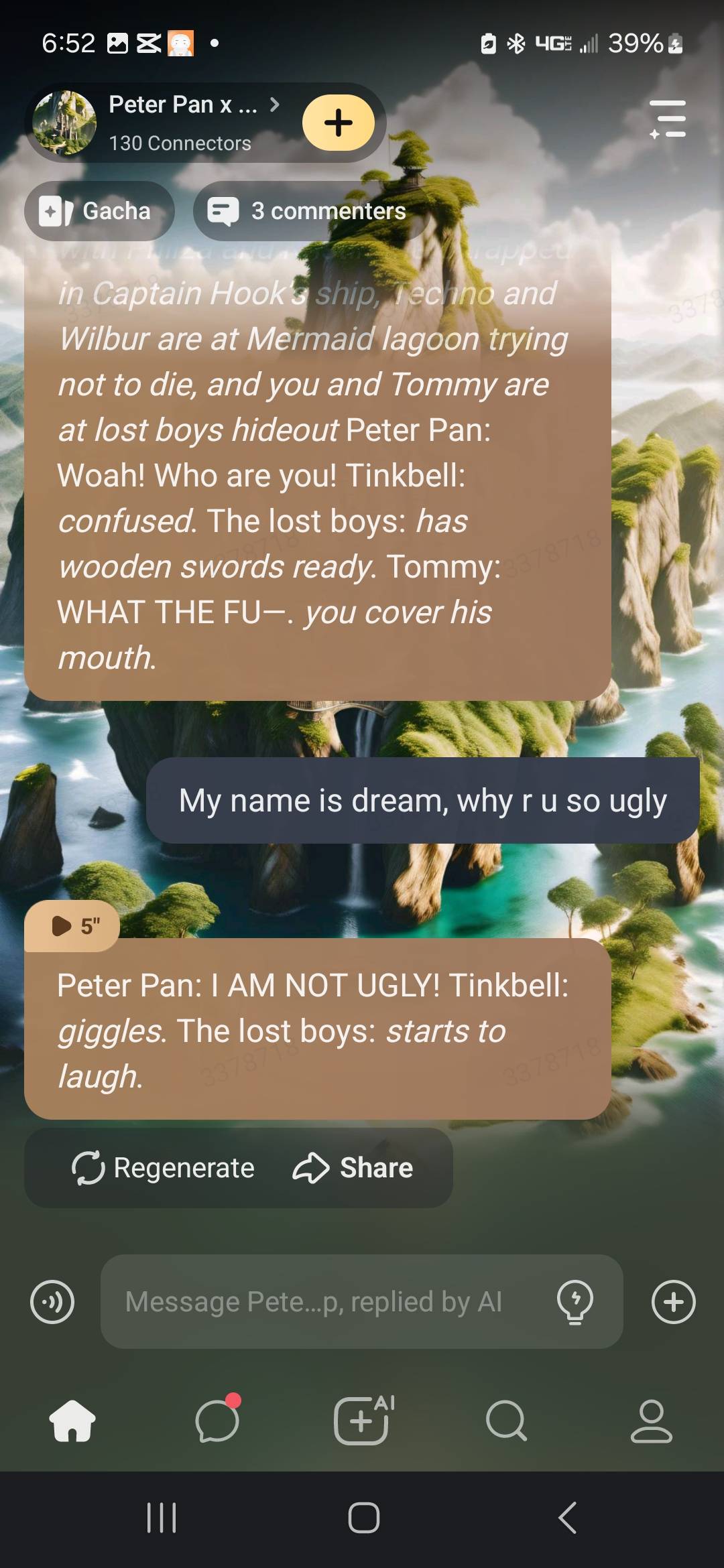Go to the Home tab
Image resolution: width=724 pixels, height=1568 pixels.
[x=72, y=1421]
